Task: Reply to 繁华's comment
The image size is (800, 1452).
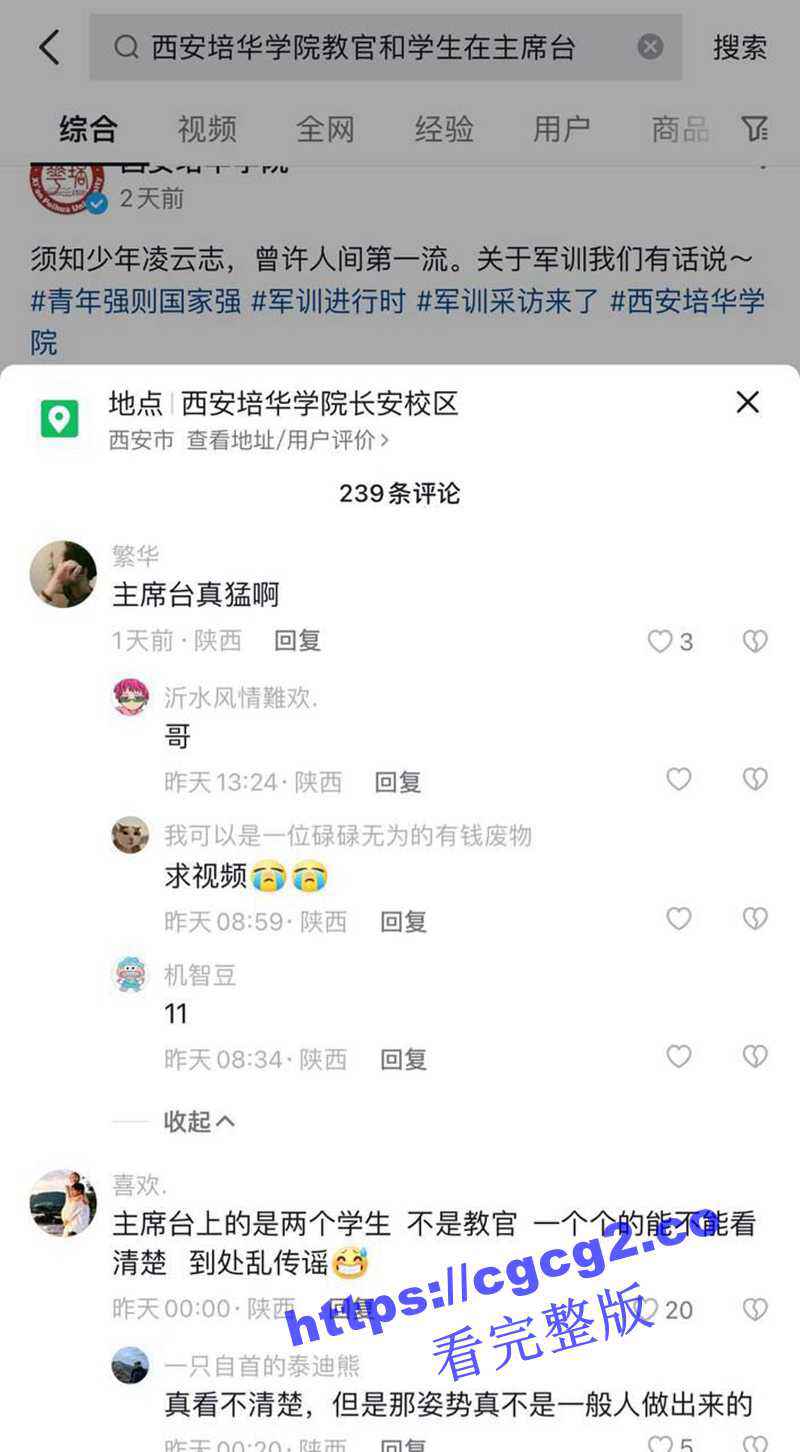Action: [297, 641]
